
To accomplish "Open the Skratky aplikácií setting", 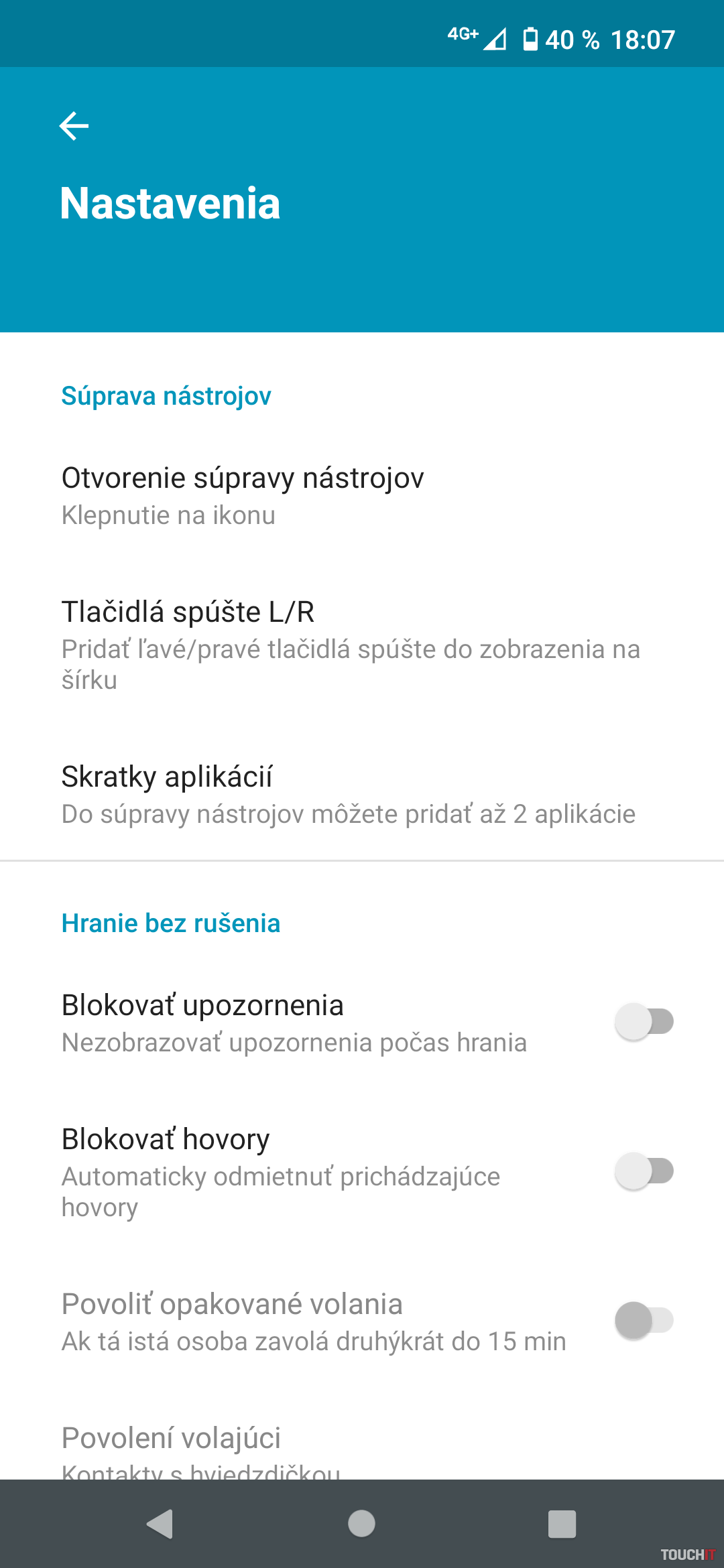I will 362,795.
